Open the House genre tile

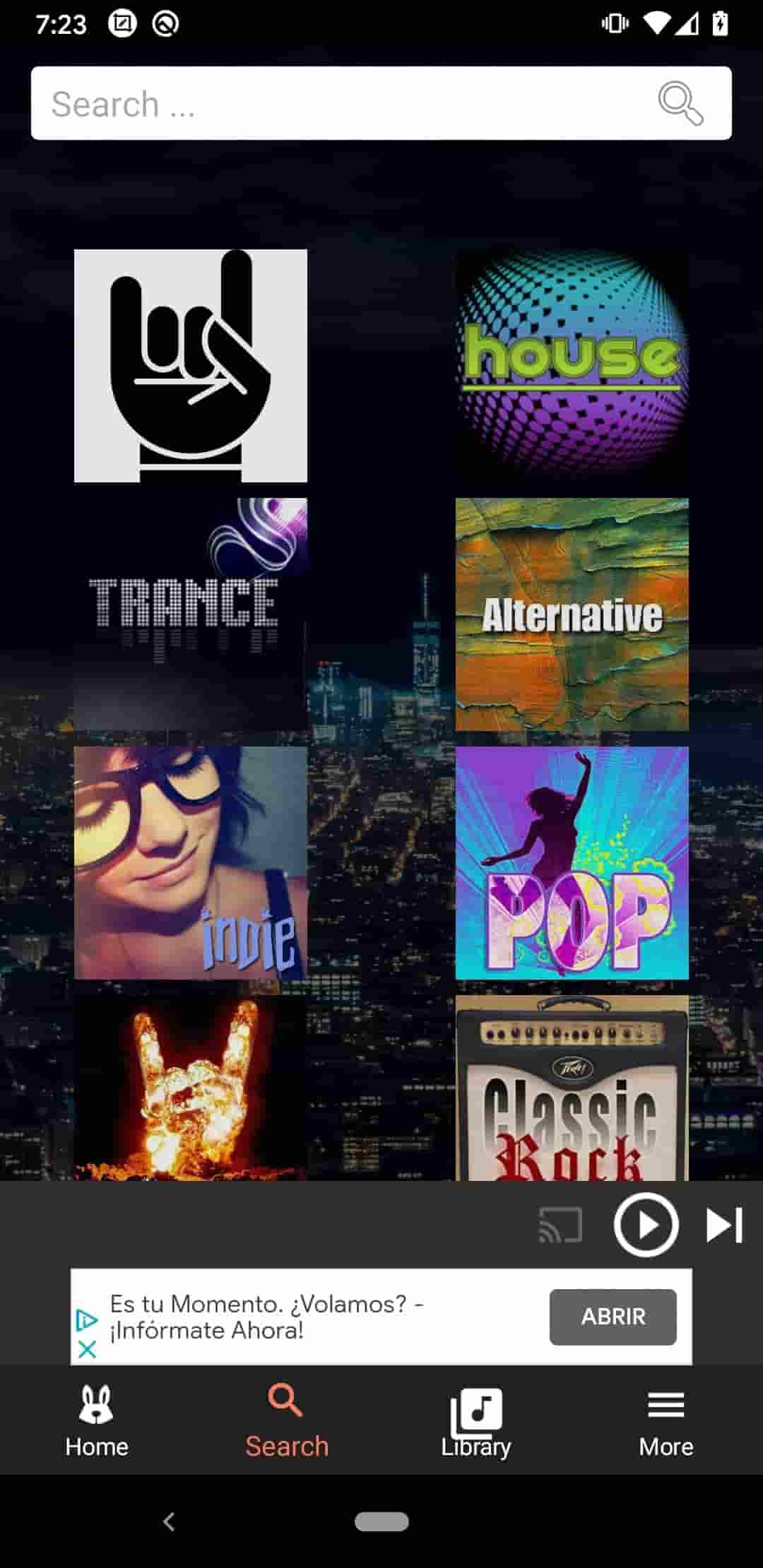[x=572, y=366]
